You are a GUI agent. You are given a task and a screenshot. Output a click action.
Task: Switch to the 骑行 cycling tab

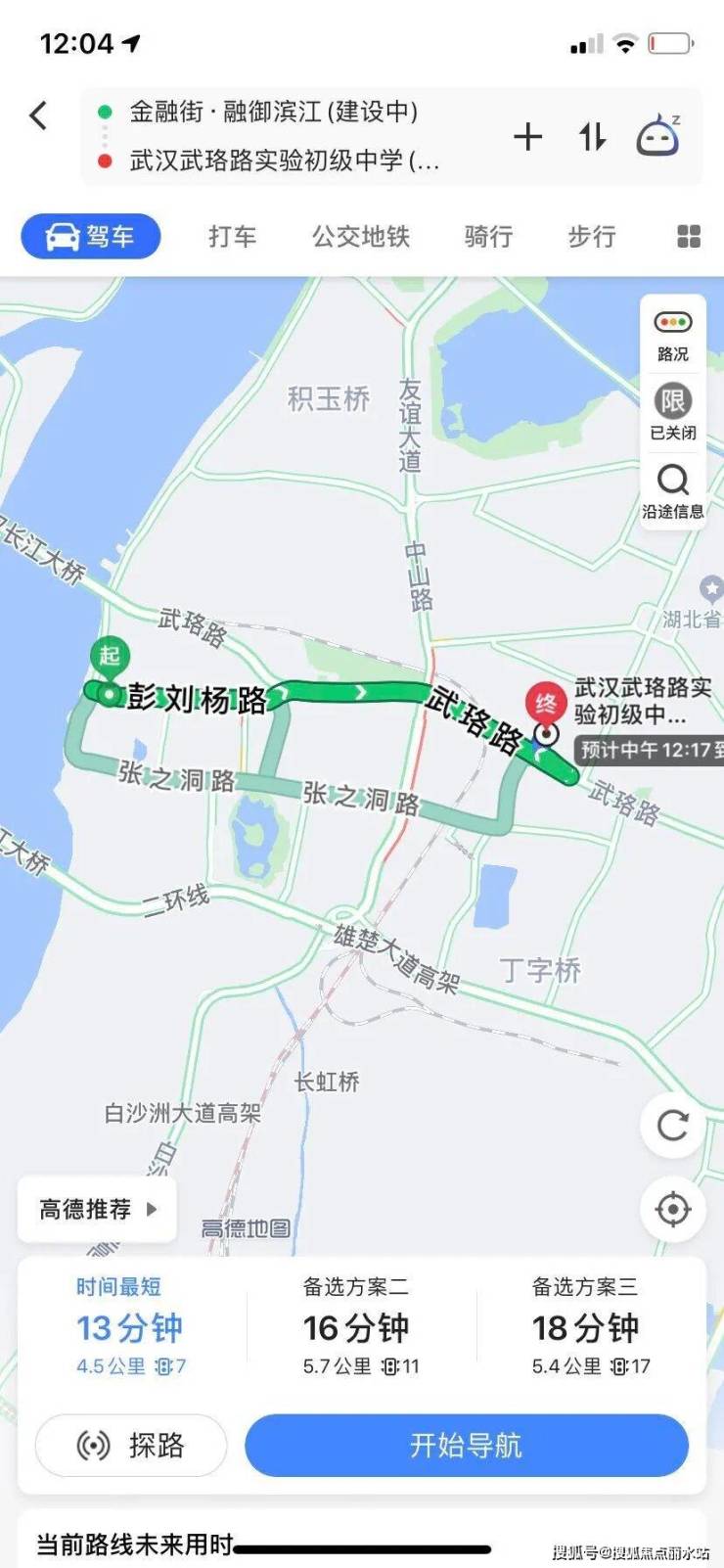[x=488, y=236]
